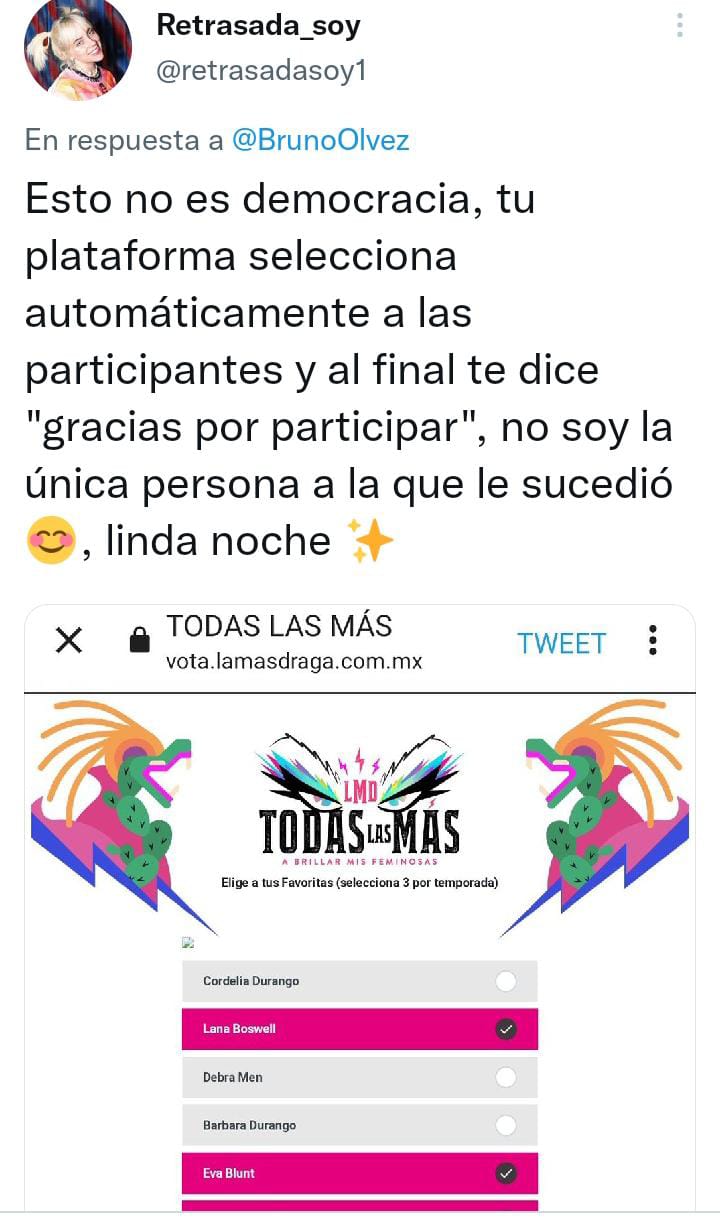Click the sparkles emoji after 'linda noche'
This screenshot has height=1223, width=720.
370,541
